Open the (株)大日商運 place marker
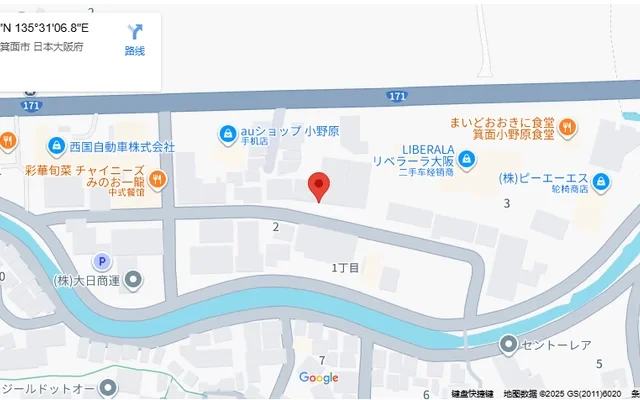 [x=134, y=280]
